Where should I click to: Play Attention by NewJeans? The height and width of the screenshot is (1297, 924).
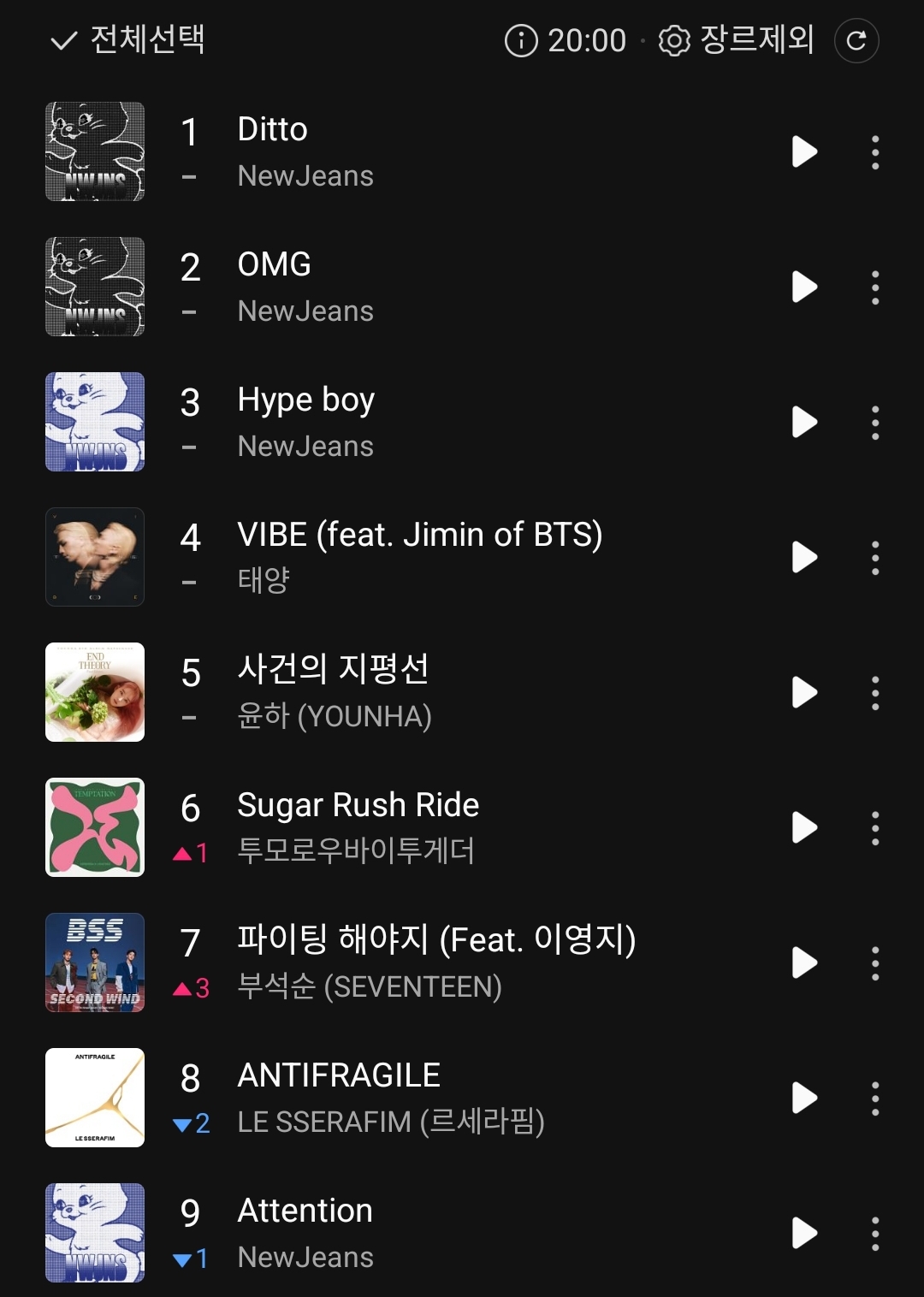804,1234
